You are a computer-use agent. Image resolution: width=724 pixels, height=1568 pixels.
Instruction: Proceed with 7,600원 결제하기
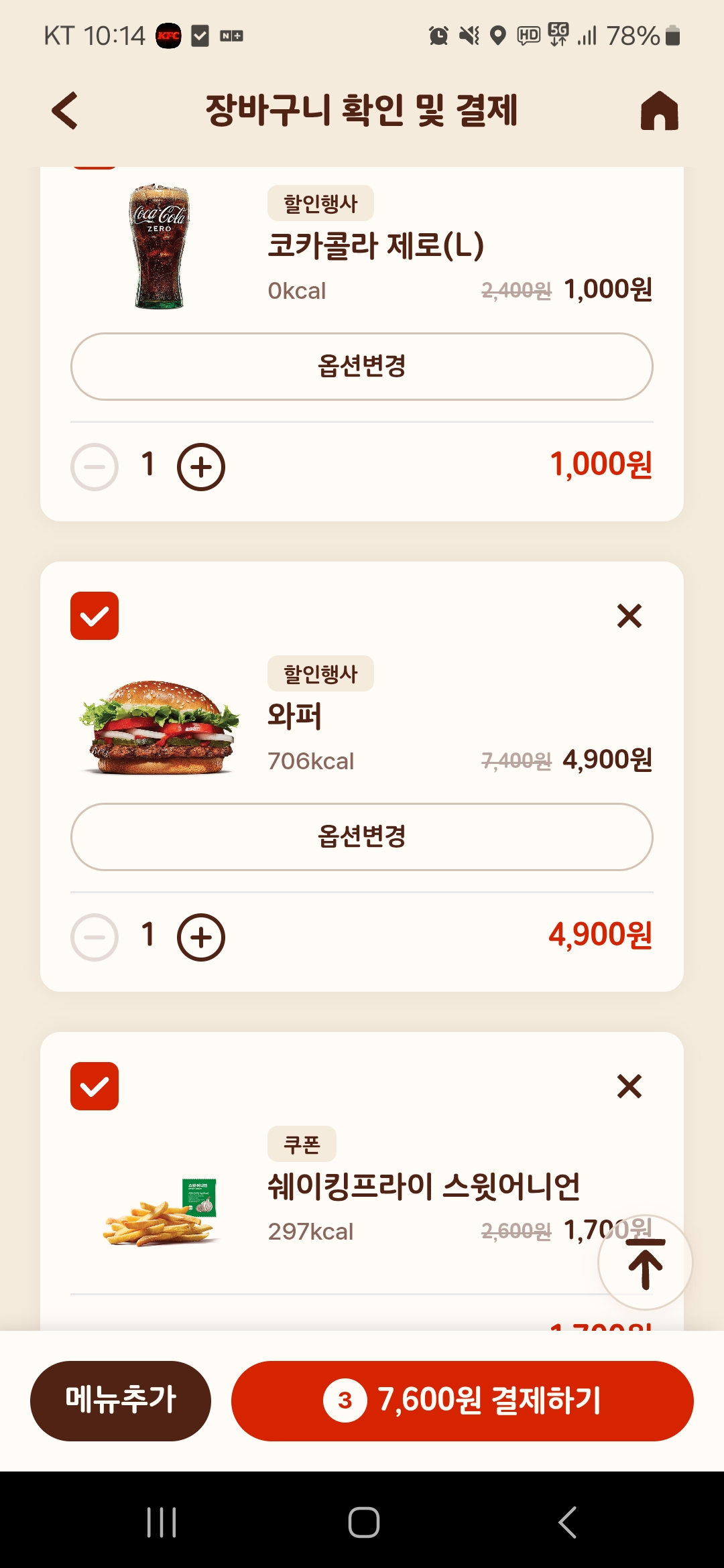coord(463,1400)
